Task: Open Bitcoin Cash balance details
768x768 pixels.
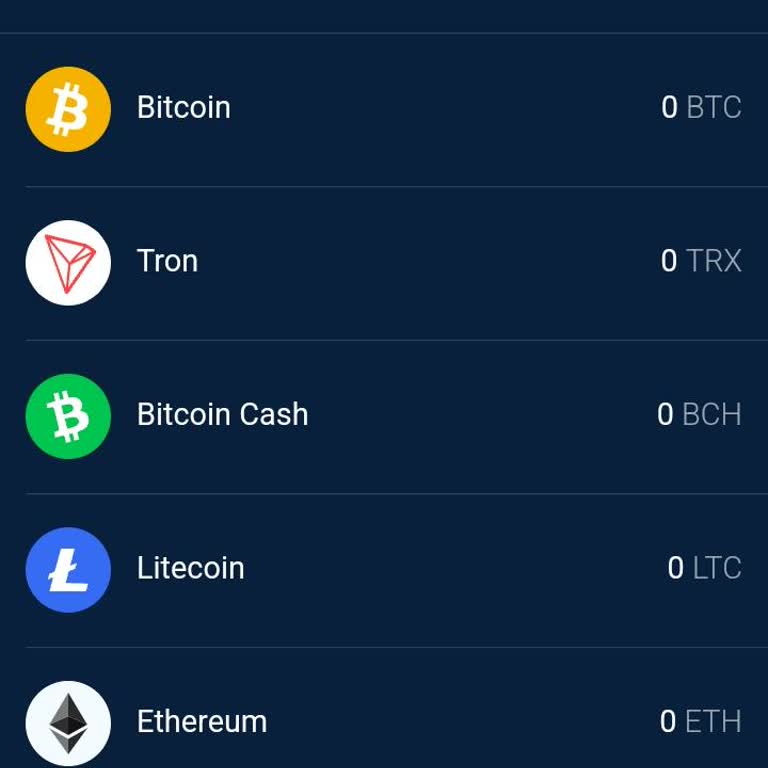Action: click(384, 415)
